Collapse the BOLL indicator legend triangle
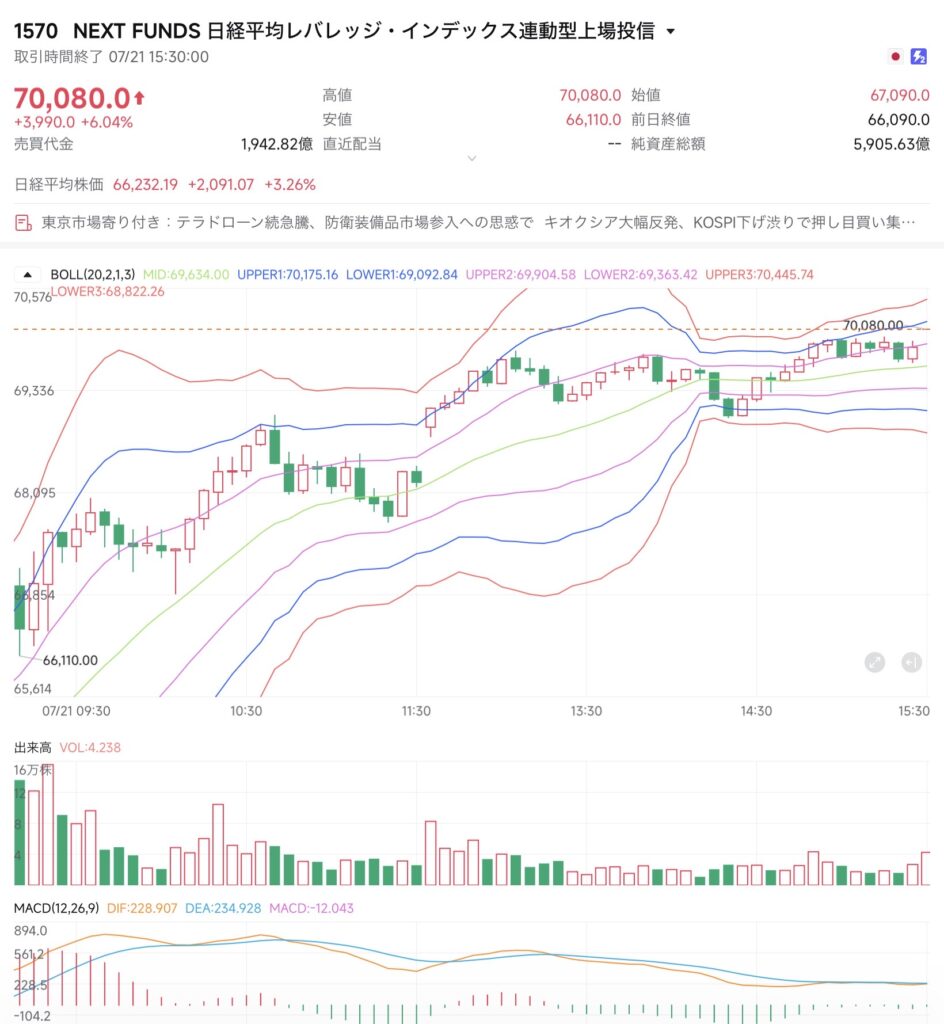 click(27, 275)
